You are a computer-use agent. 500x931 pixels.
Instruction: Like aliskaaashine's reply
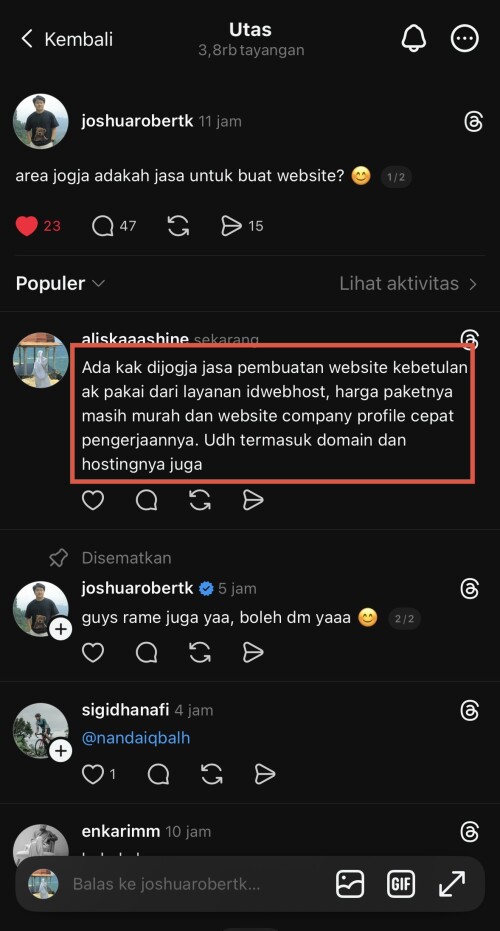93,500
